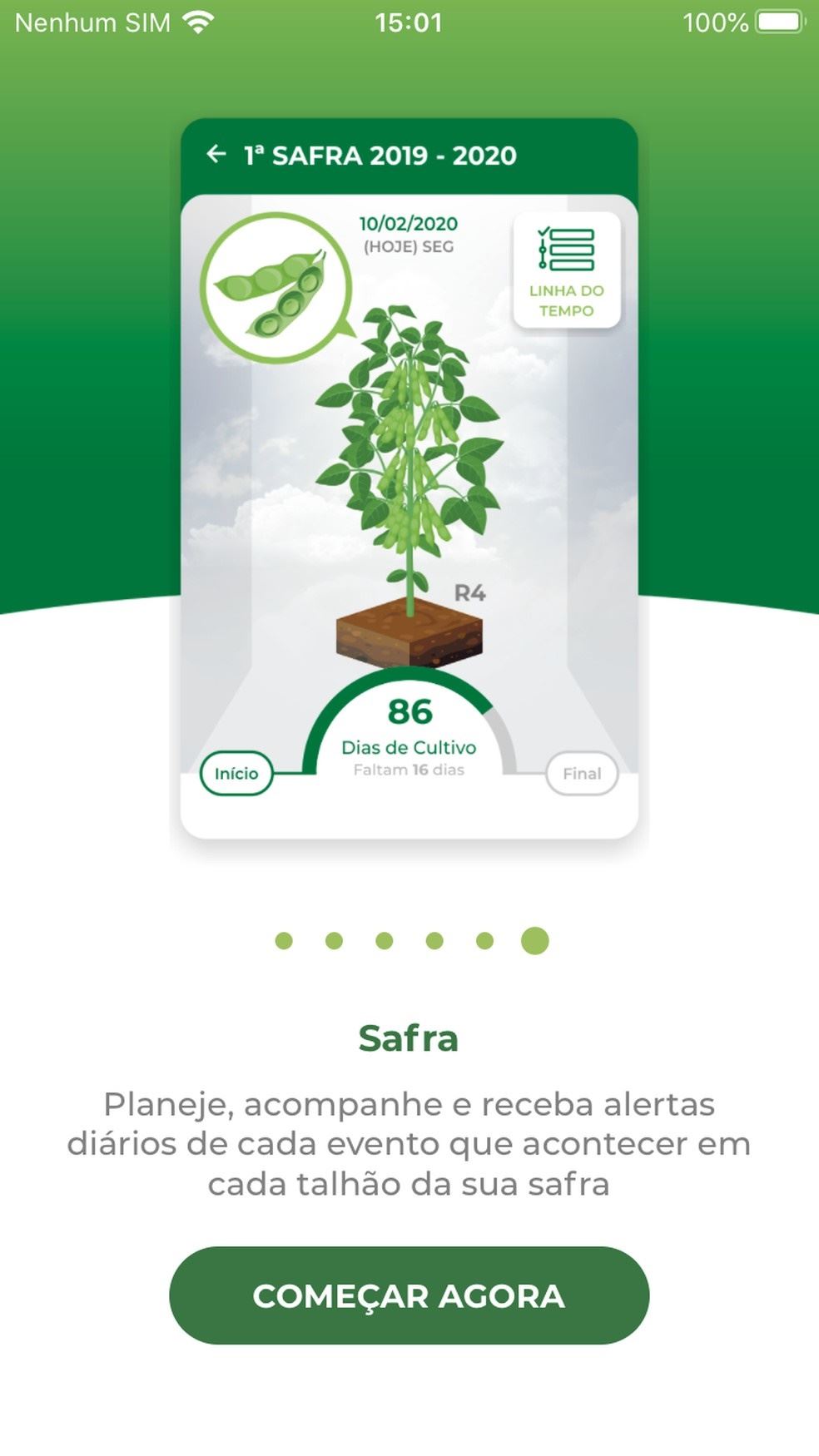
Task: Tap the checklist symbol inside Linha do Tempo
Action: (566, 247)
